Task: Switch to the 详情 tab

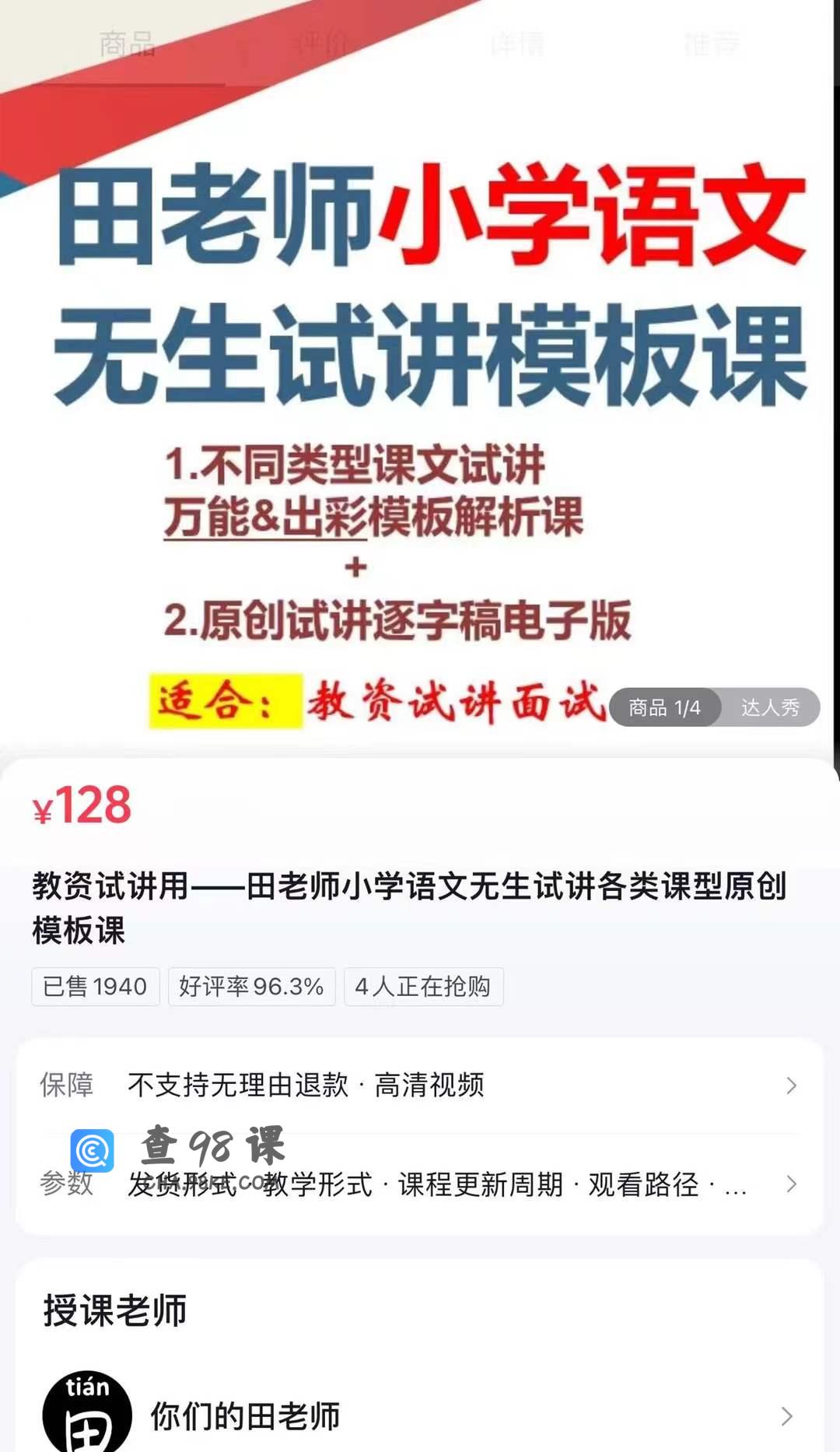Action: (516, 44)
